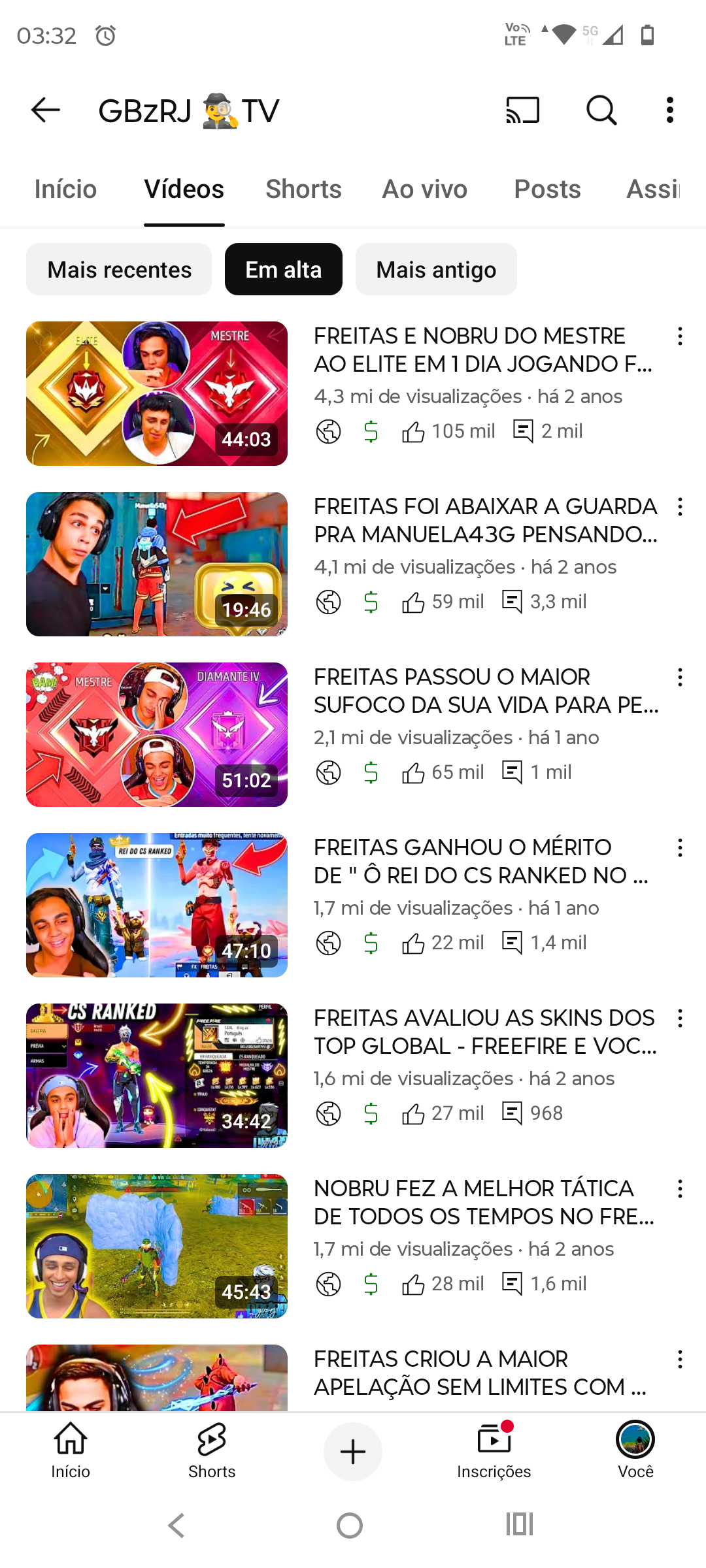Select the Mais antigo filter chip

click(436, 269)
